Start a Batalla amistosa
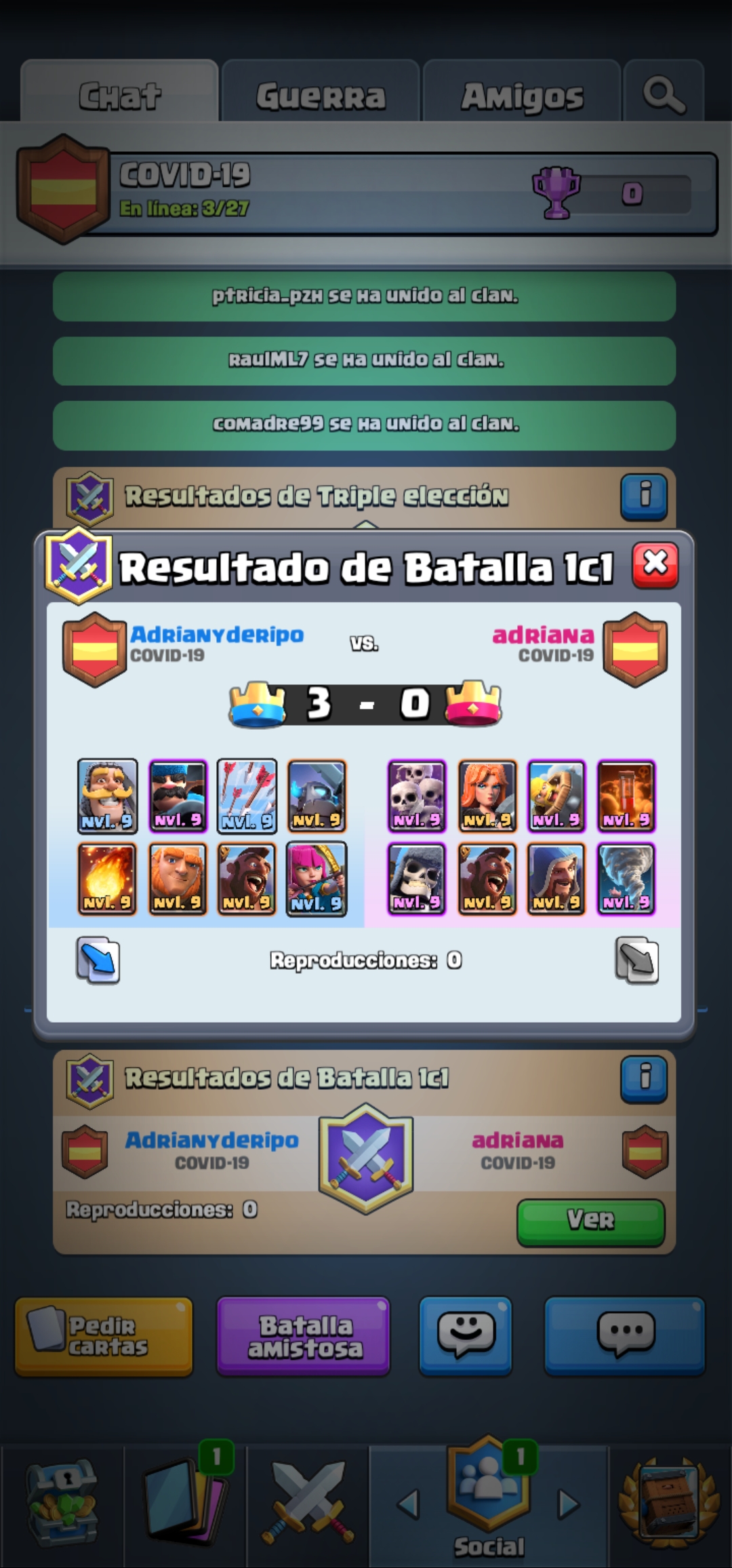732x1568 pixels. [304, 1337]
